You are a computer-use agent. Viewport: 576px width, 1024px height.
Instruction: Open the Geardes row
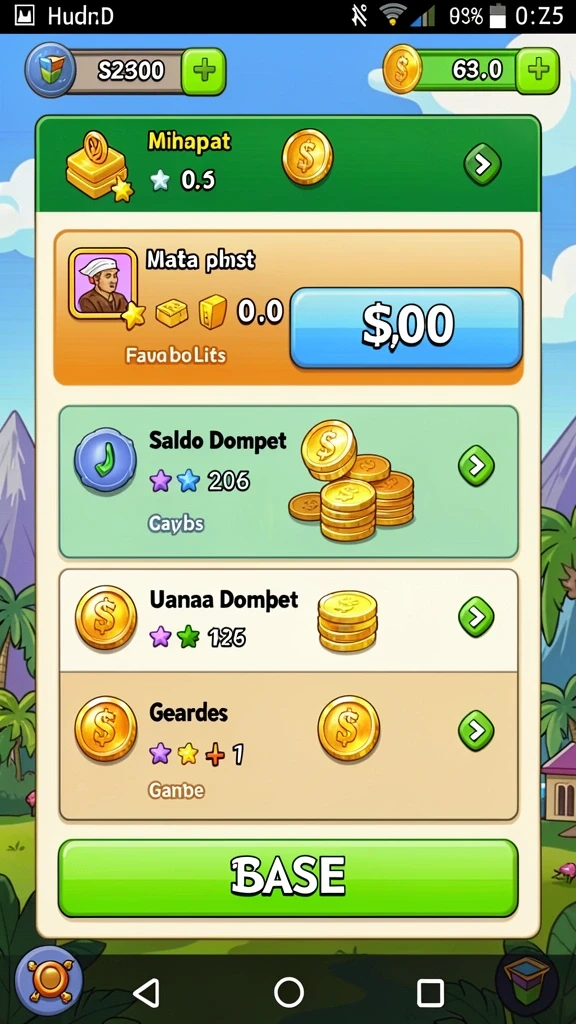(x=289, y=746)
